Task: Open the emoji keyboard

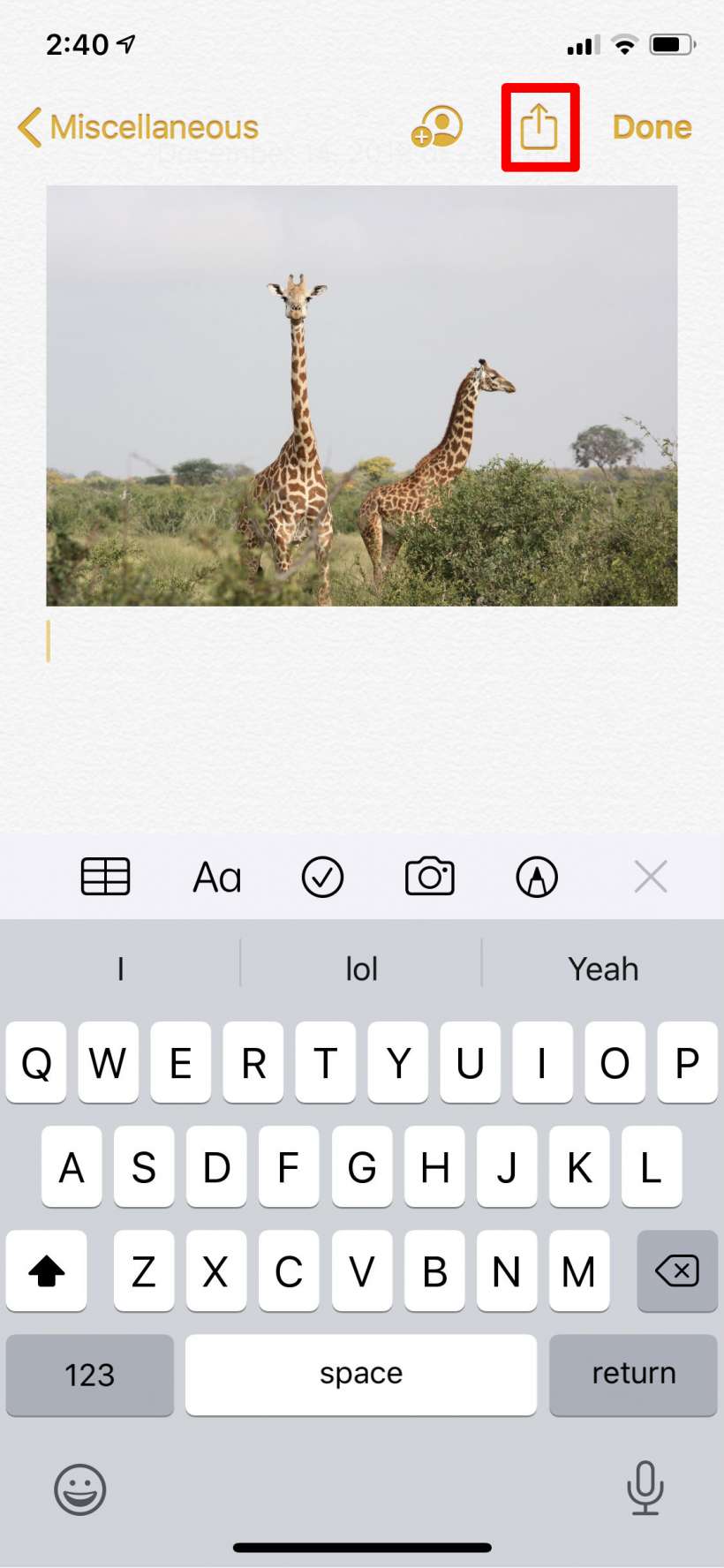Action: (x=79, y=1489)
